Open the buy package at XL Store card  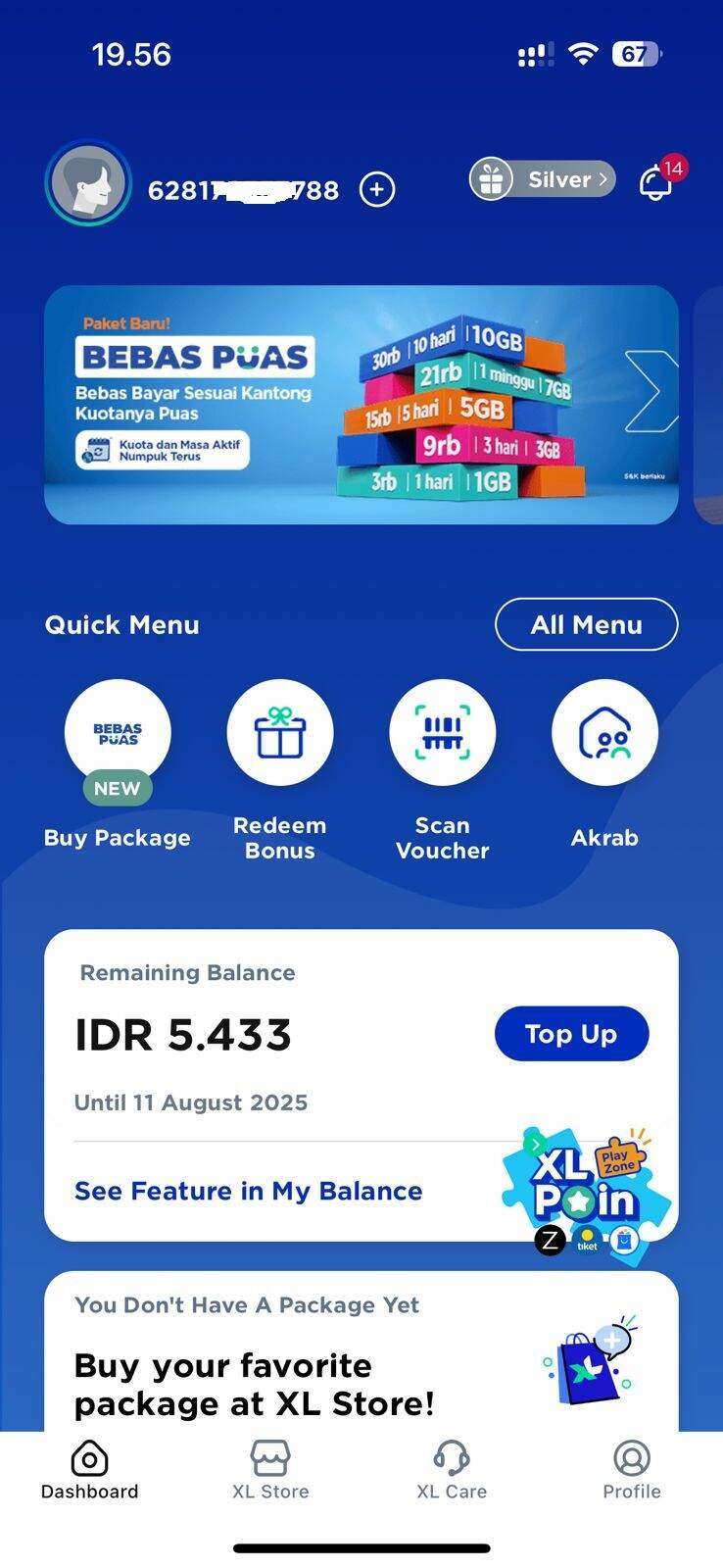(361, 1351)
